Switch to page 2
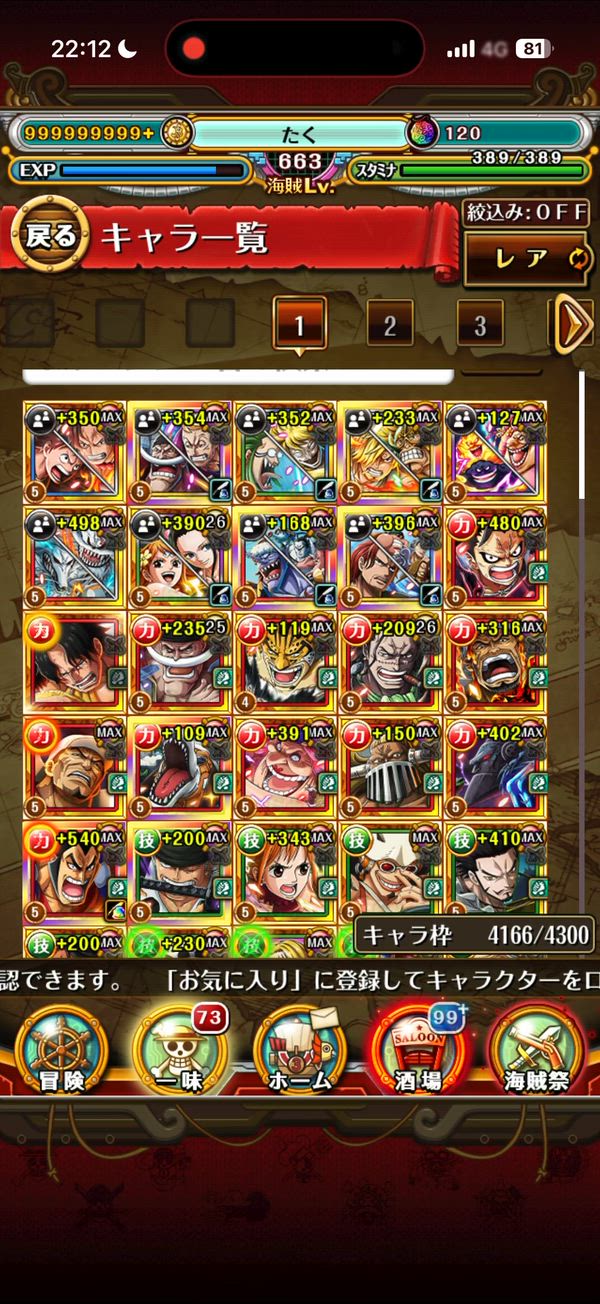Viewport: 600px width, 1304px height. pyautogui.click(x=390, y=325)
